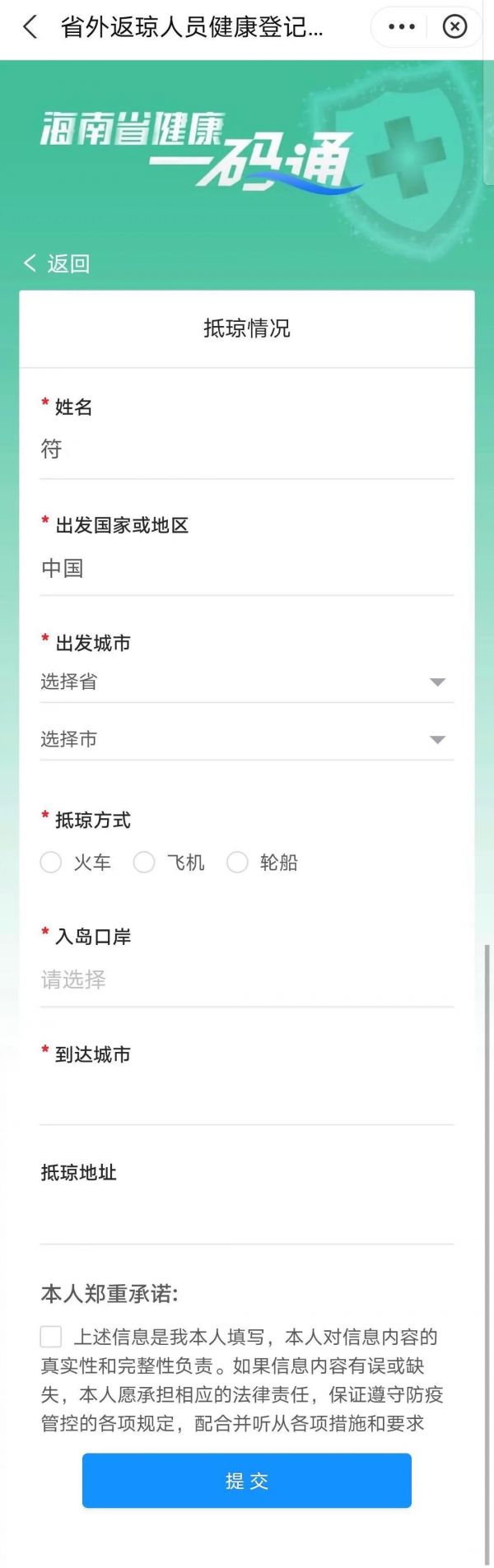This screenshot has width=494, height=1568.
Task: Close the mini program
Action: point(454,27)
